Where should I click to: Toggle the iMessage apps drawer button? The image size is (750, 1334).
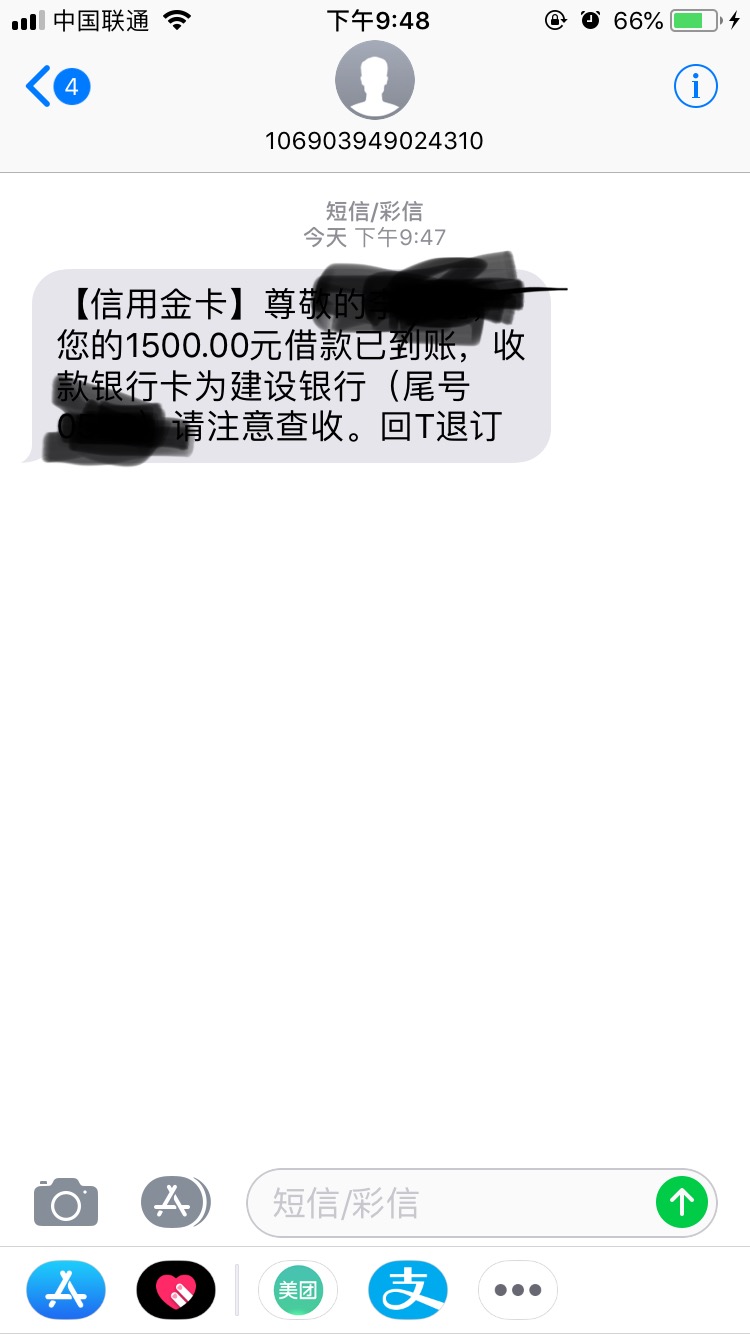pos(175,1202)
